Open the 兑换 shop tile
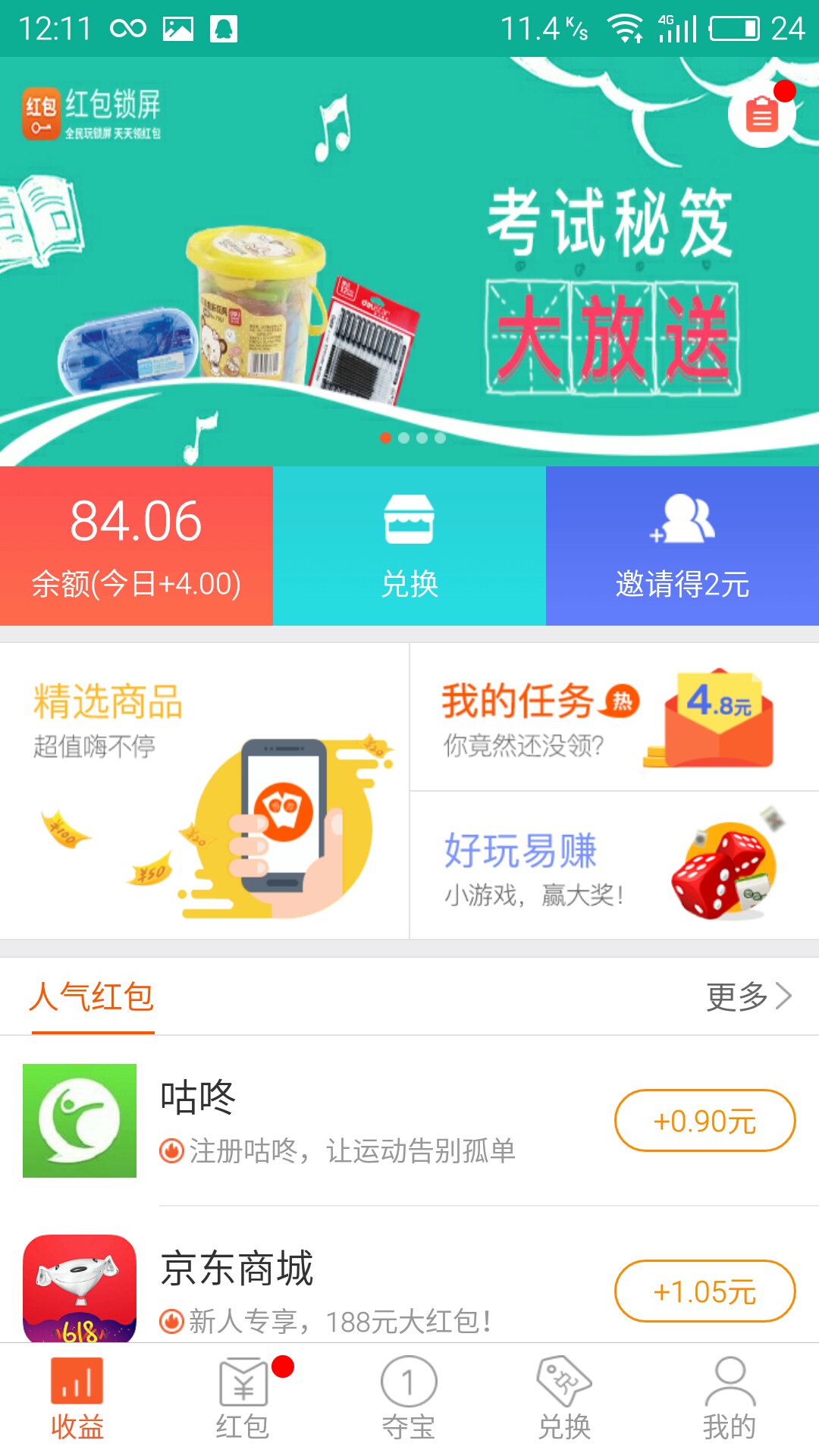This screenshot has width=819, height=1456. [409, 546]
